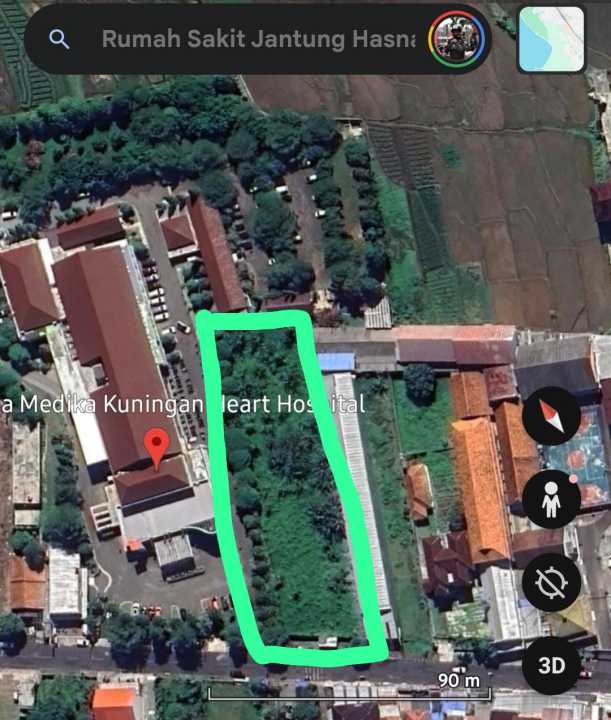611x720 pixels.
Task: Open the search box with Rumah Sakit Jantung
Action: pyautogui.click(x=255, y=39)
